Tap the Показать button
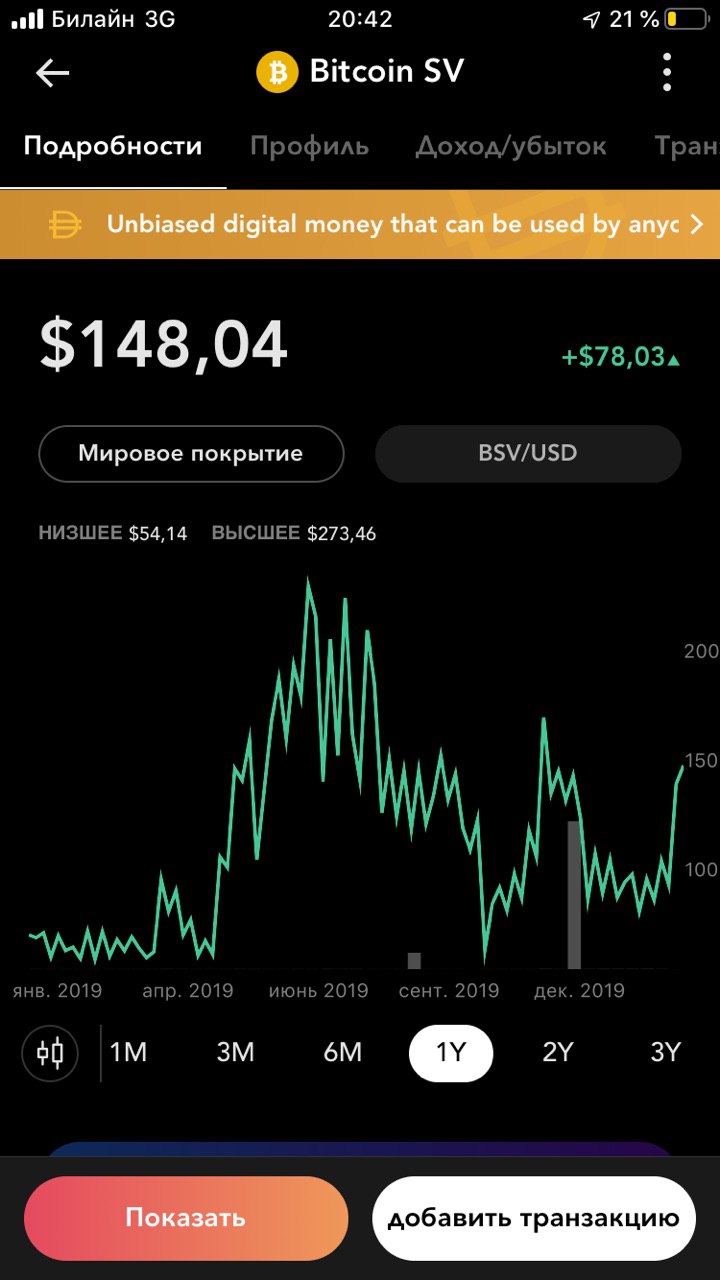720x1280 pixels. click(x=186, y=1218)
